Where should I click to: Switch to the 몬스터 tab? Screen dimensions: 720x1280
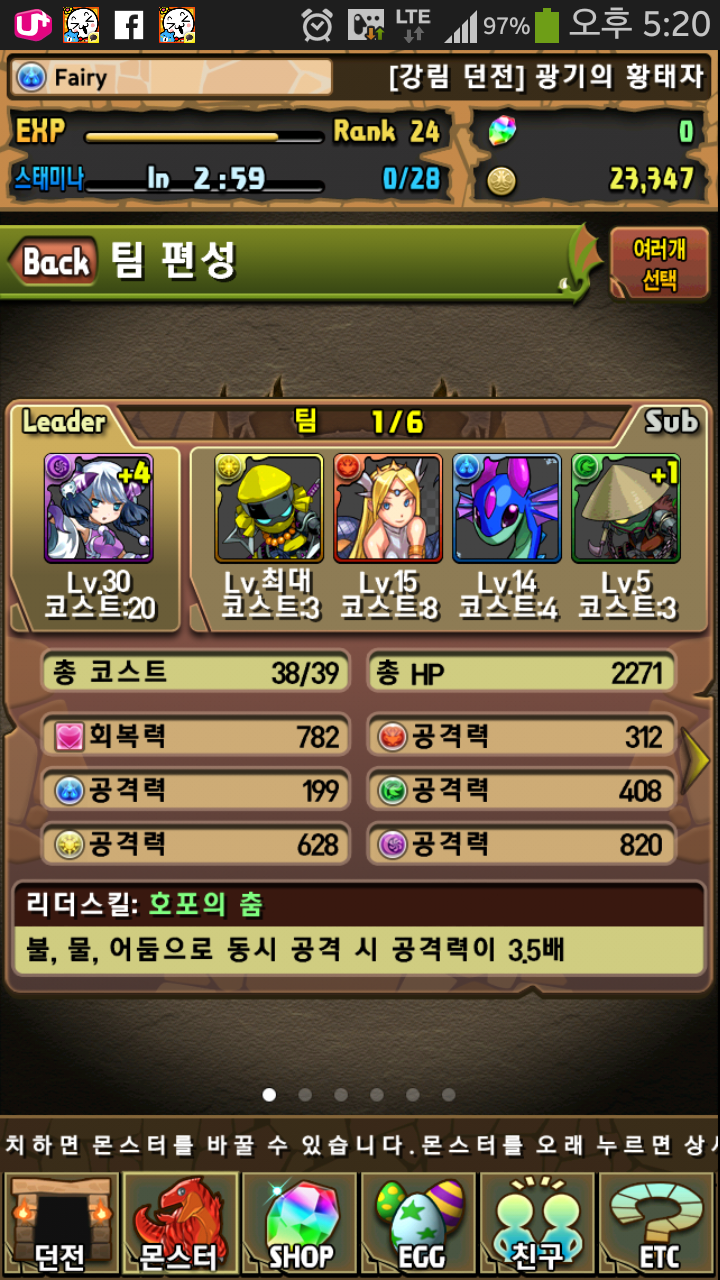click(x=180, y=1224)
